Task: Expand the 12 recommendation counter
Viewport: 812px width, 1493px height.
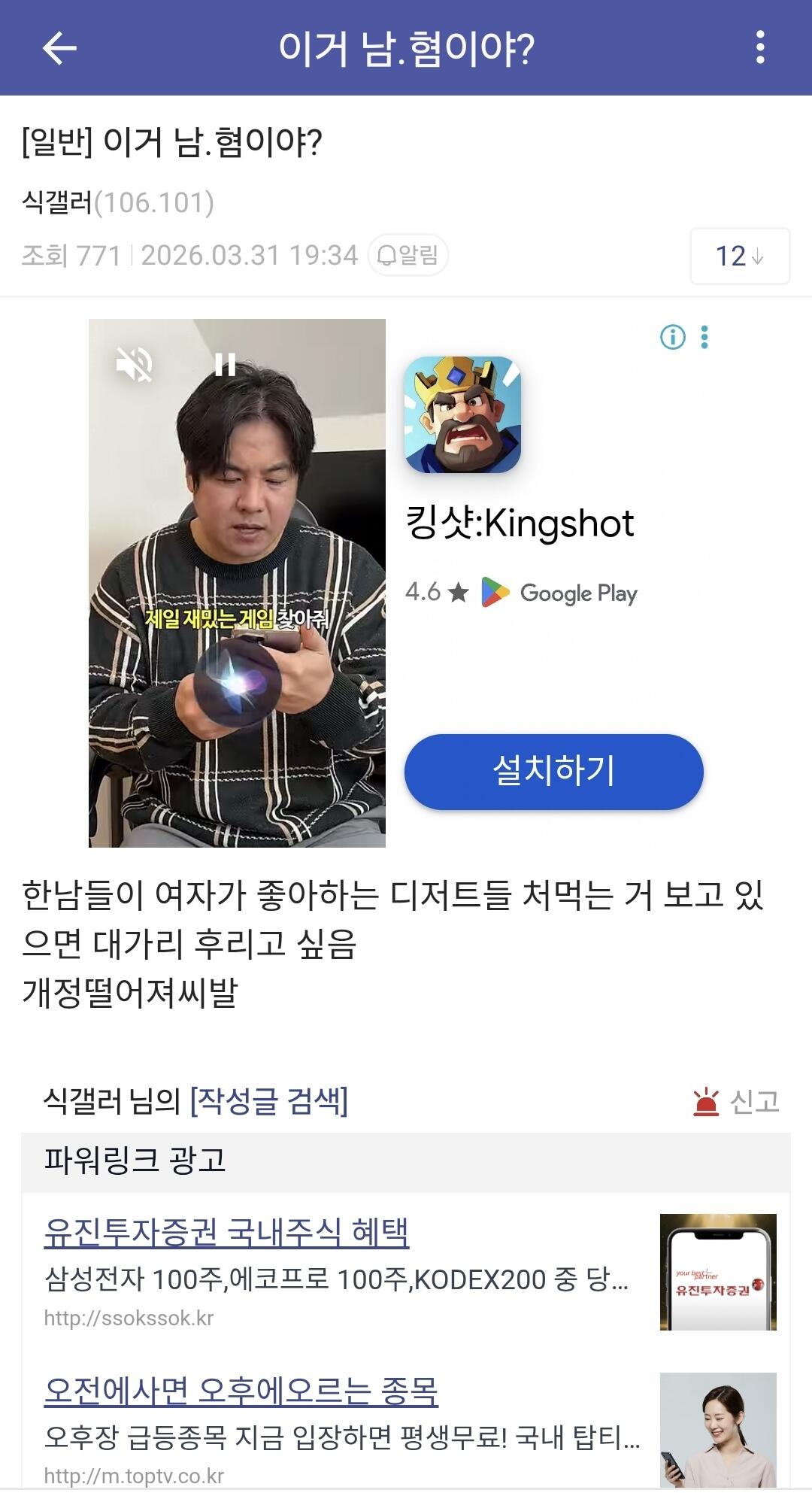Action: point(739,255)
